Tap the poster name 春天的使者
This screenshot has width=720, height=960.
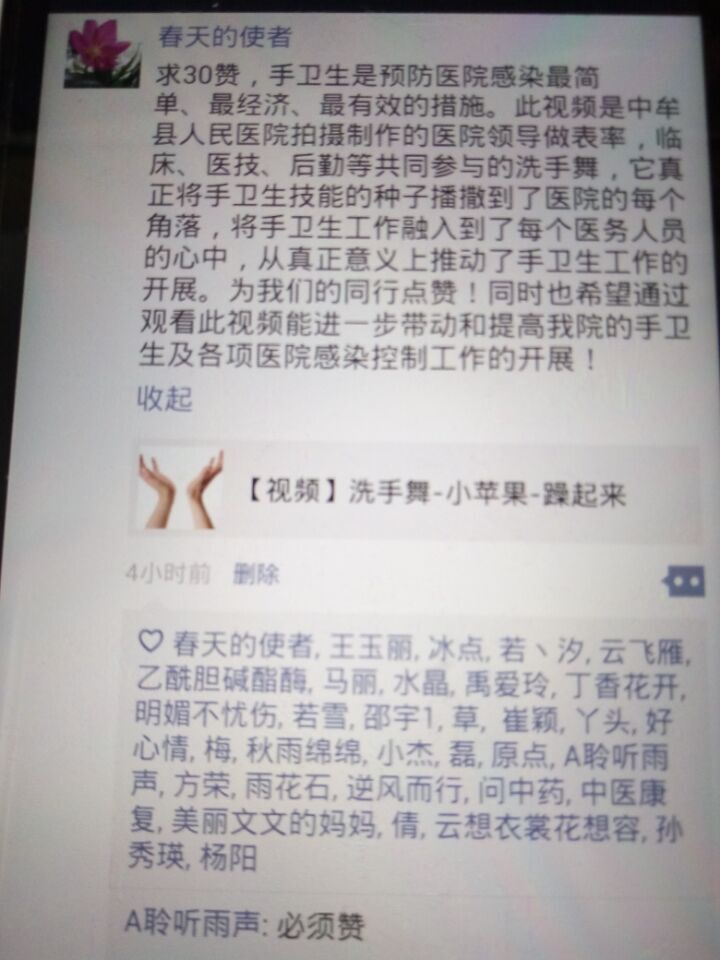click(224, 37)
